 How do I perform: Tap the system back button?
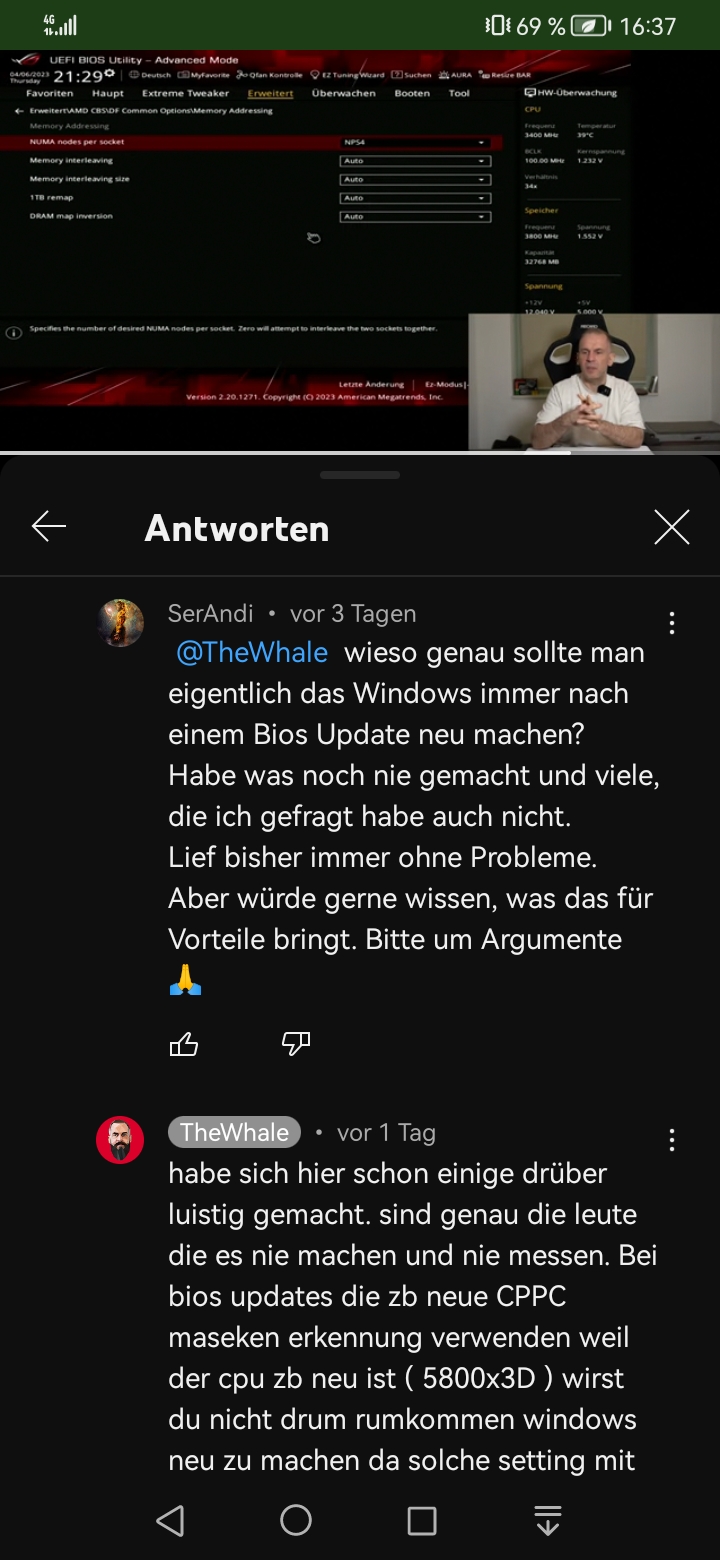click(170, 1520)
